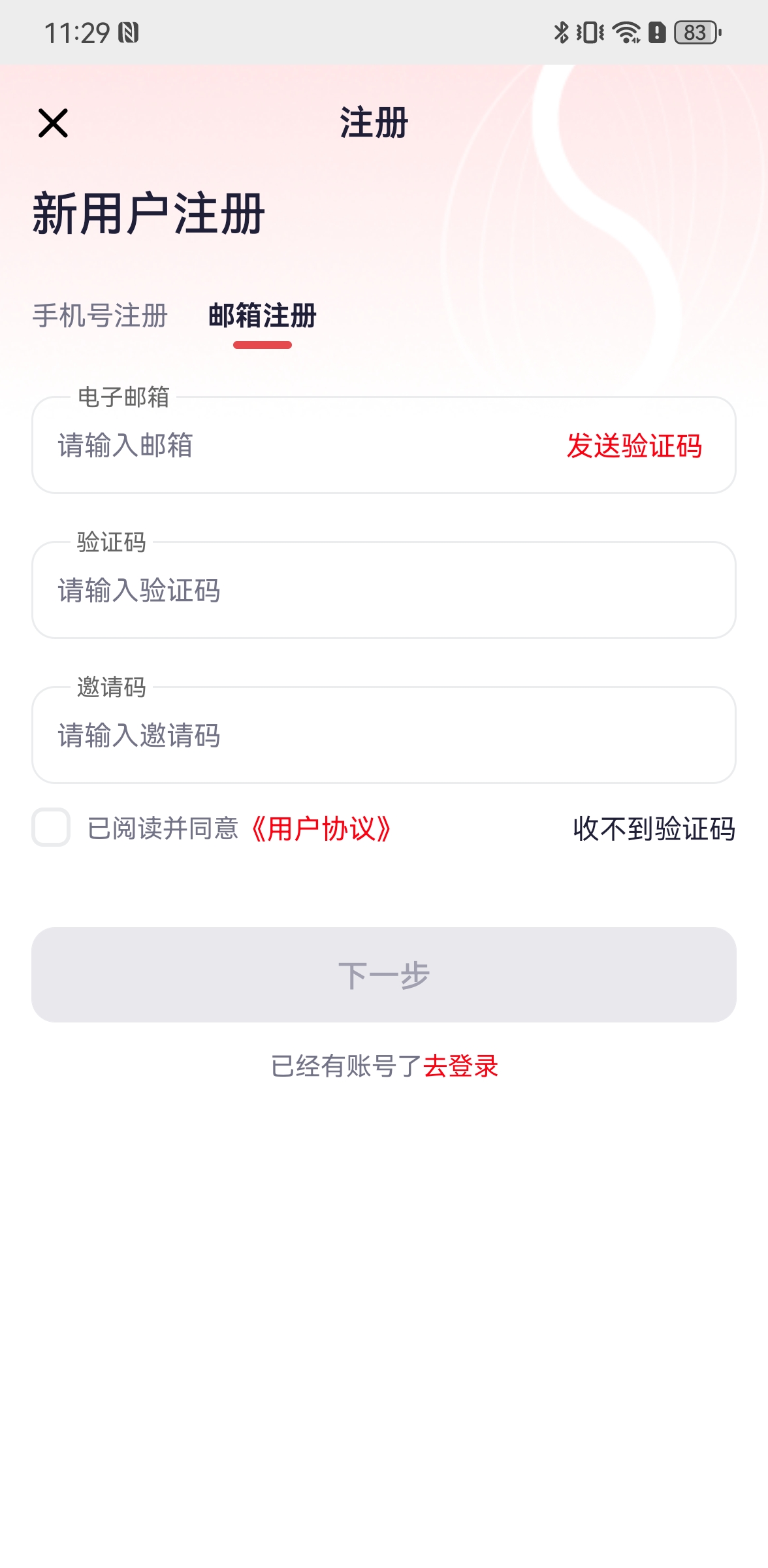Tap the 下一步 button
This screenshot has width=768, height=1568.
coord(384,975)
